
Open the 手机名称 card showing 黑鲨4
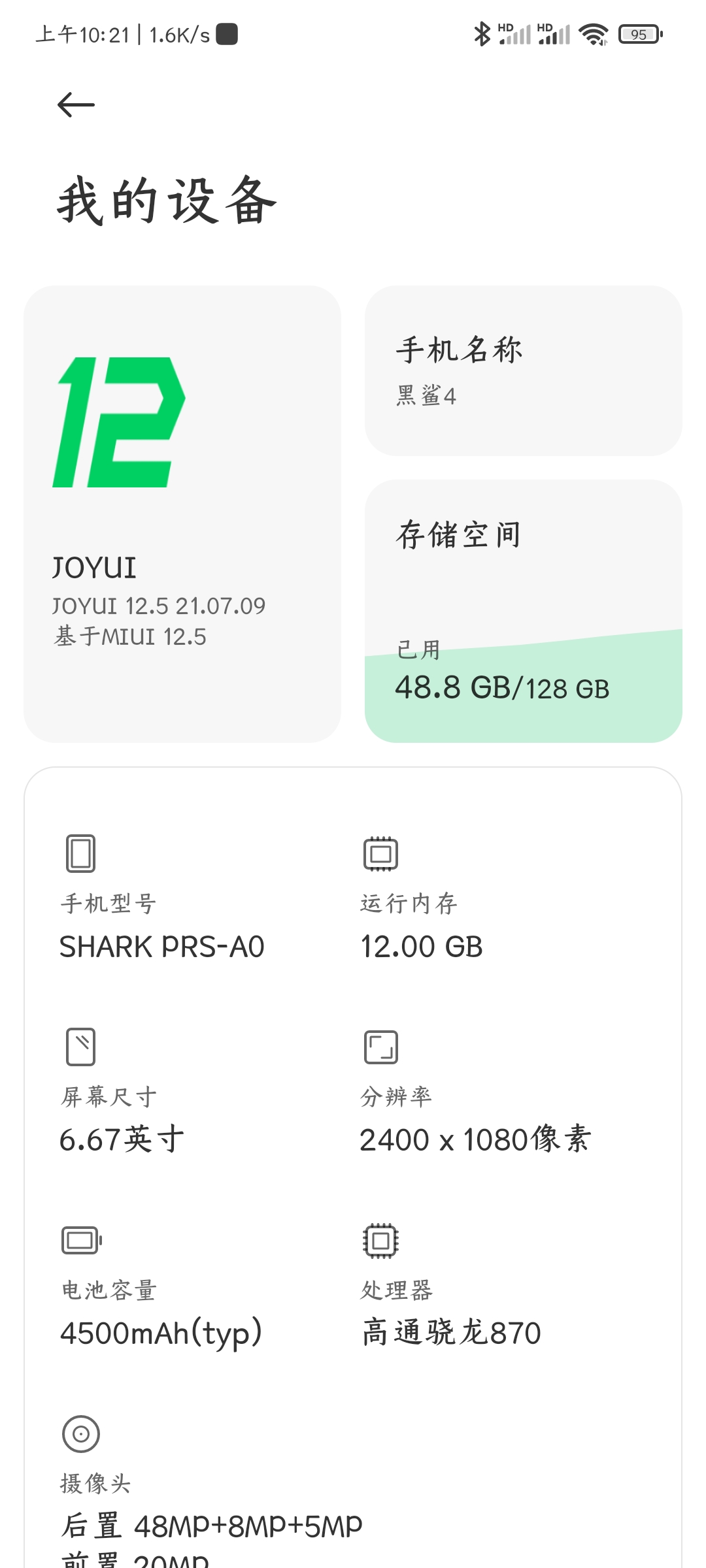coord(524,370)
